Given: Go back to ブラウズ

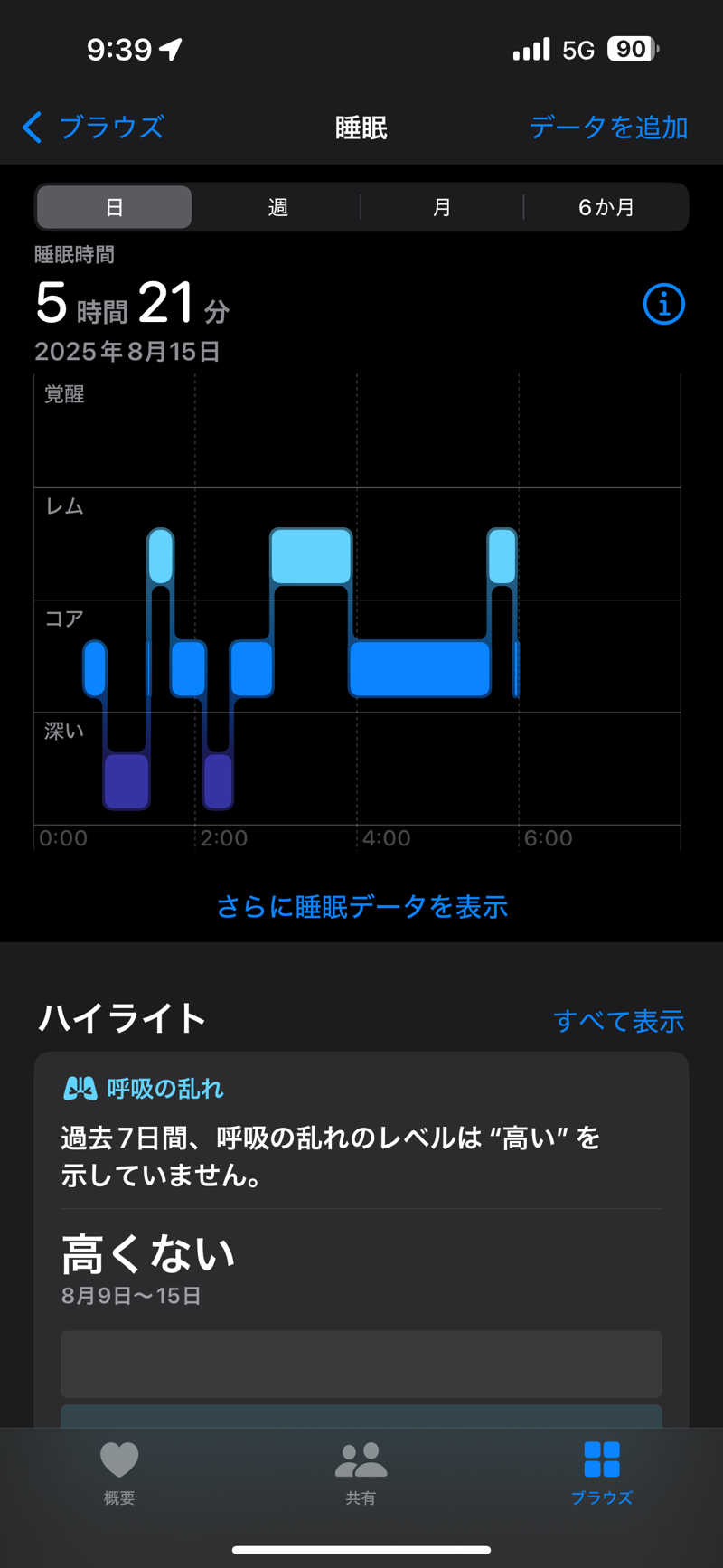Looking at the screenshot, I should tap(93, 128).
